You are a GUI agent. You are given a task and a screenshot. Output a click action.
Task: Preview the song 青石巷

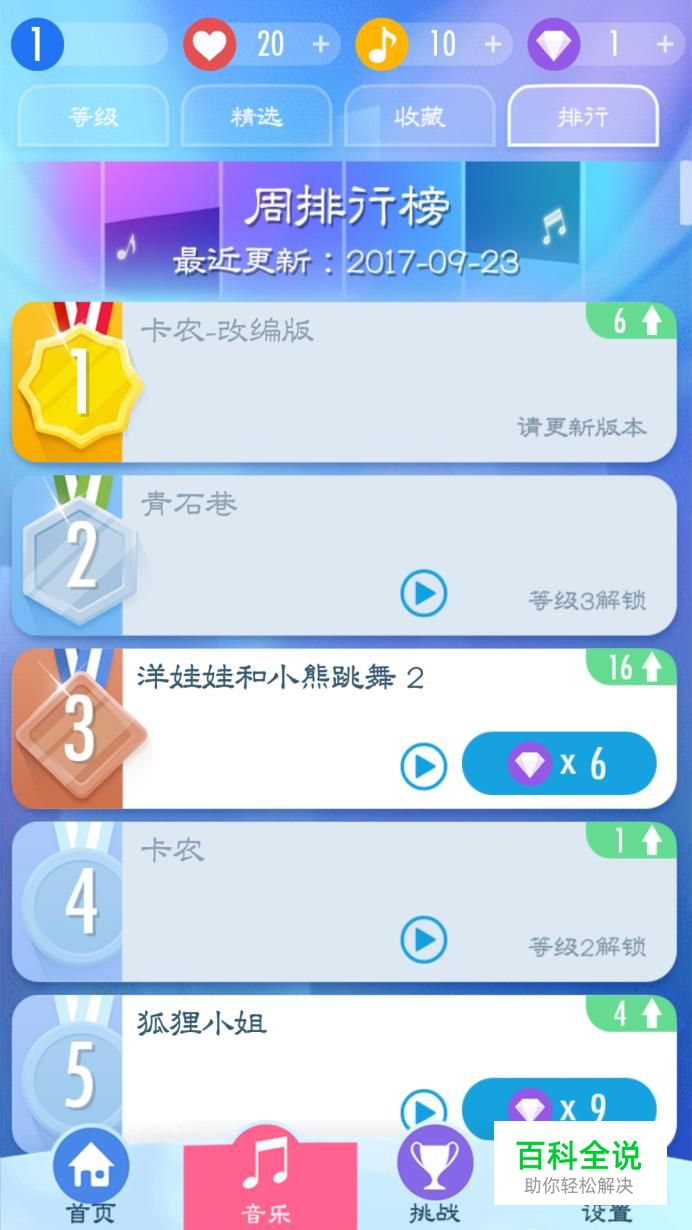(424, 594)
